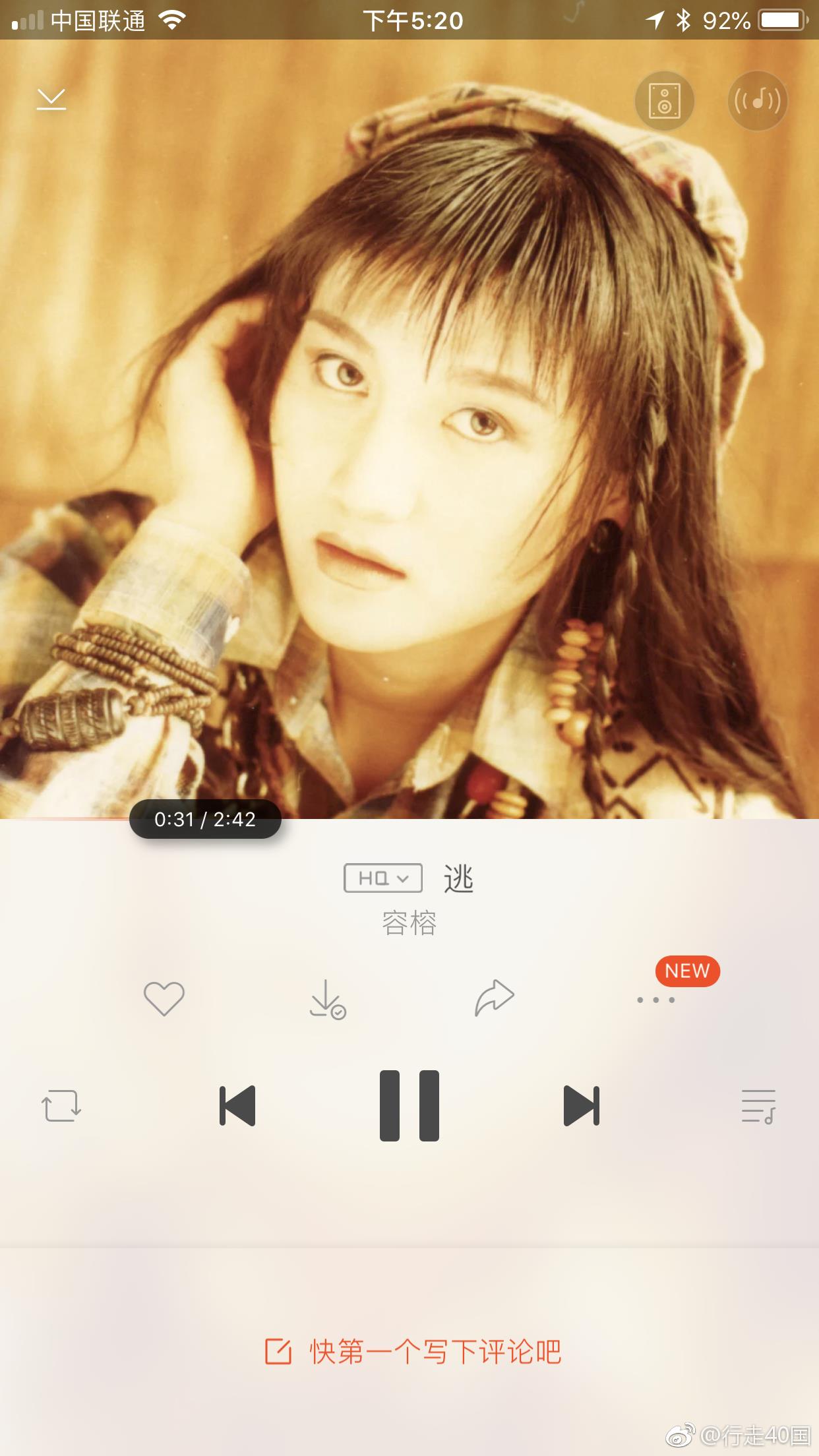Like the song with the heart icon

point(164,998)
